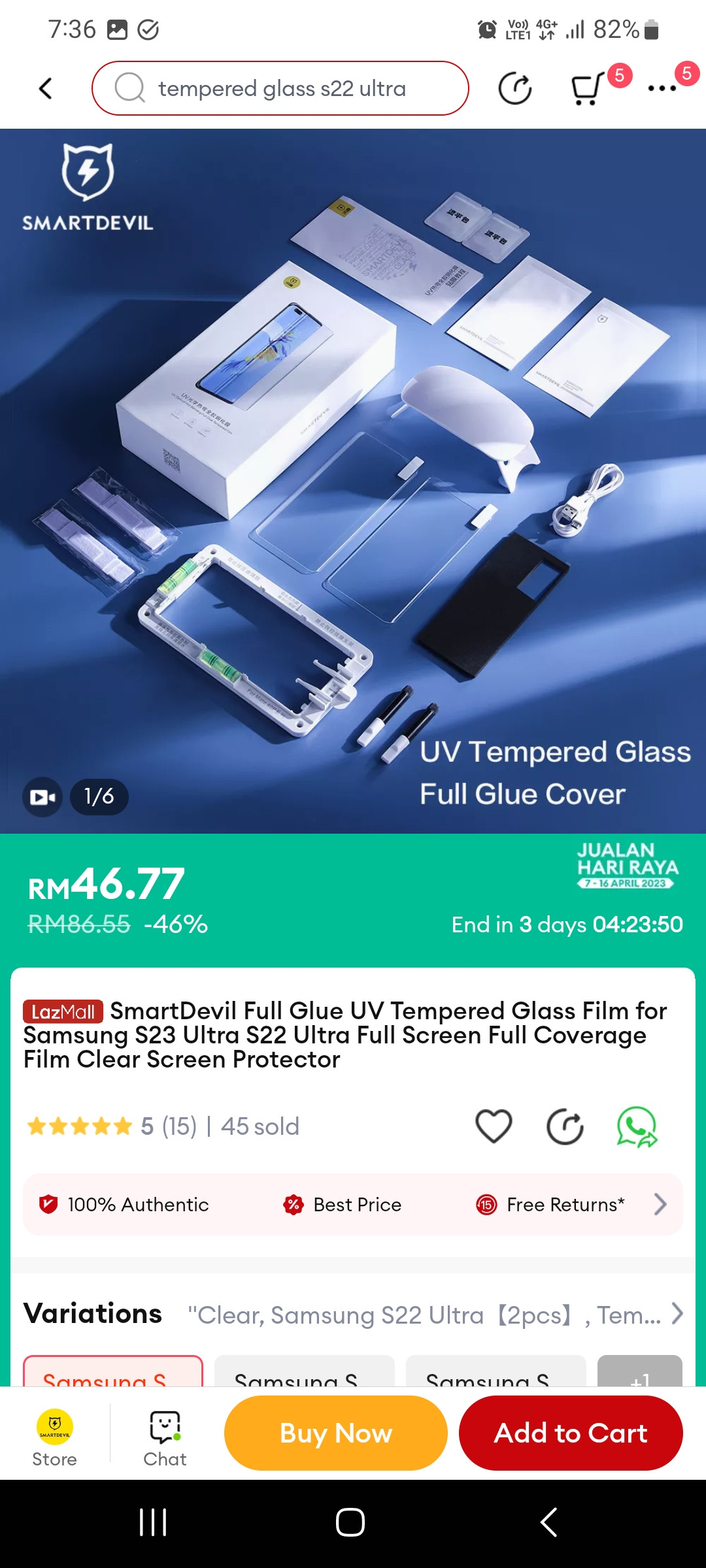Tap the share icon in the top bar
Screen dimensions: 706x1568
515,88
